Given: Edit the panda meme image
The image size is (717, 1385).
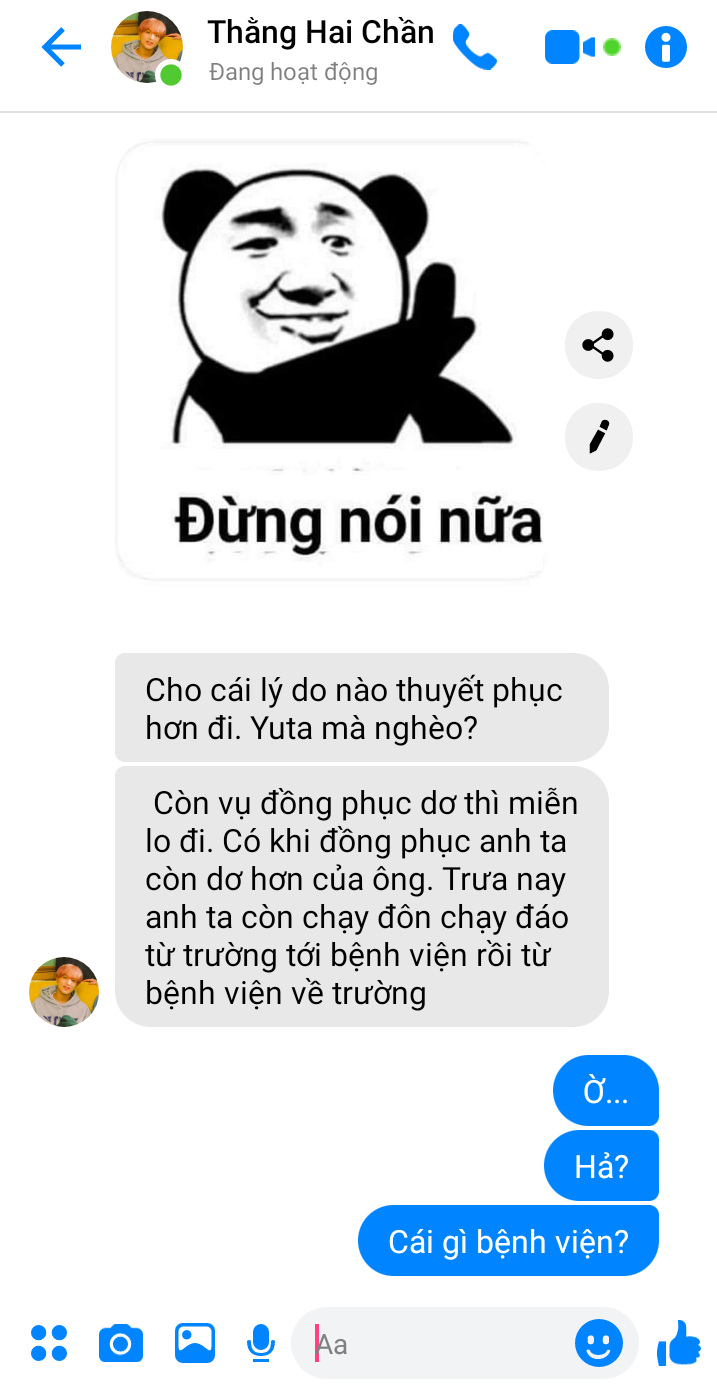Looking at the screenshot, I should click(598, 437).
